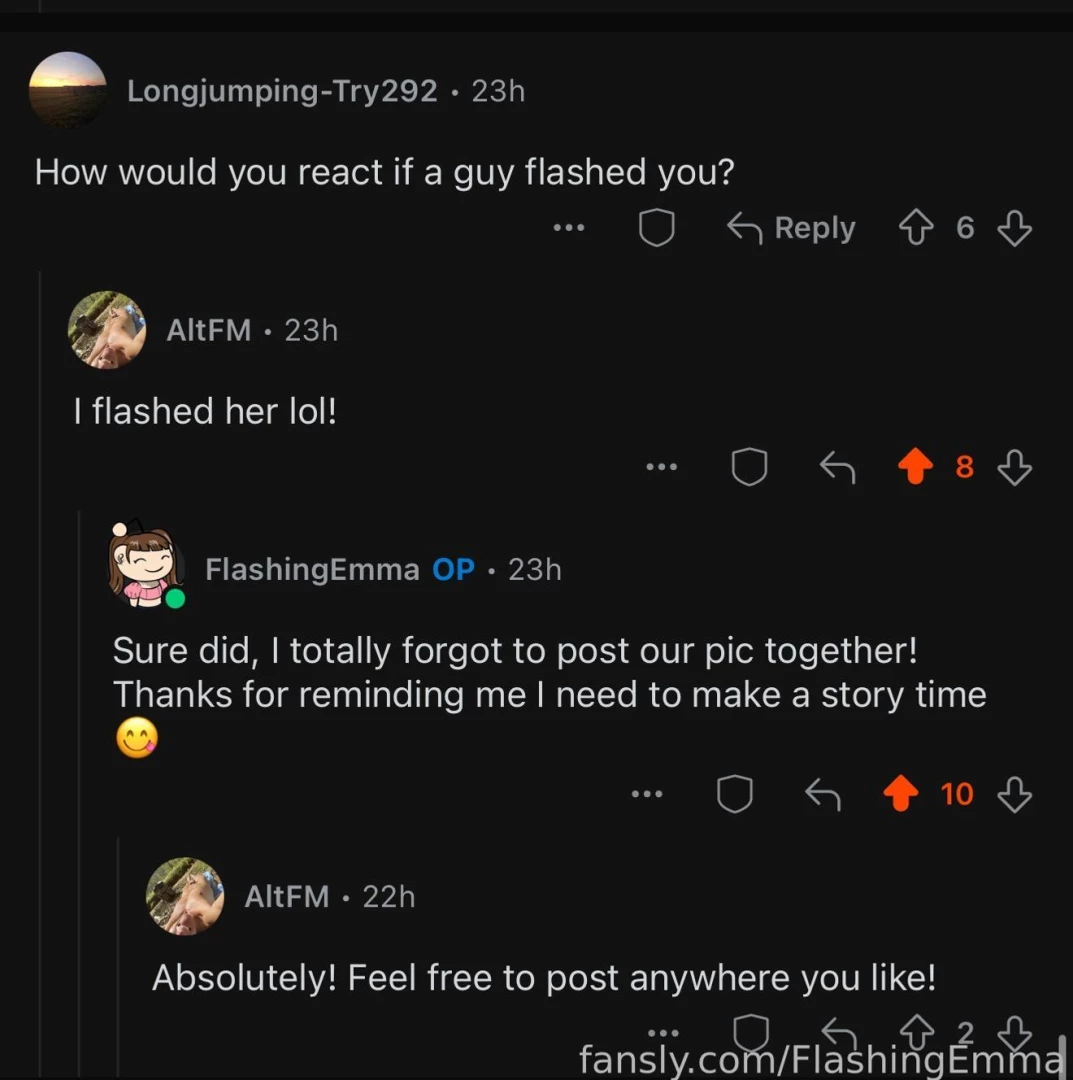Screen dimensions: 1073x1080
Task: Upvote FlashingEmma's reply about posting a pic
Action: pos(900,794)
